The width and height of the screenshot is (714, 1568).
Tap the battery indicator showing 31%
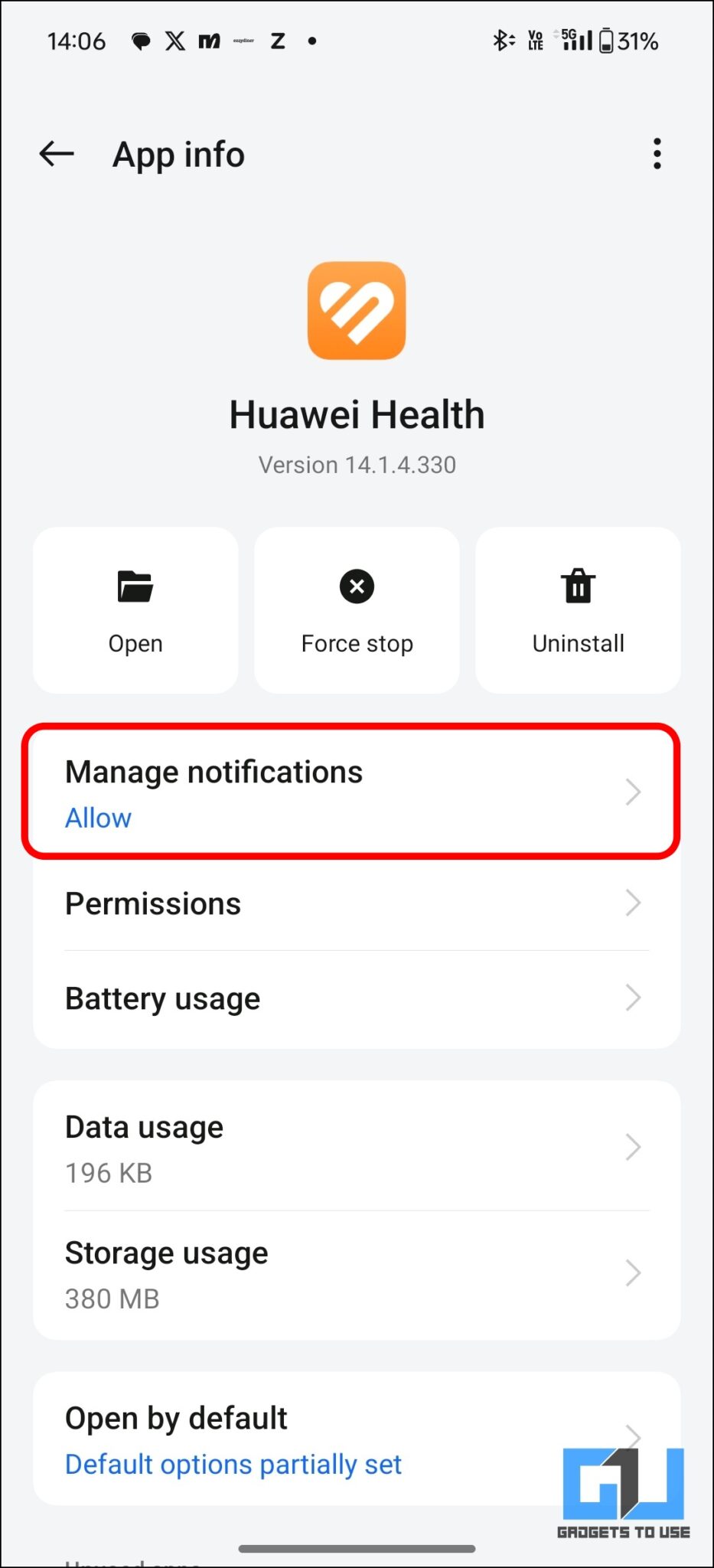click(628, 40)
